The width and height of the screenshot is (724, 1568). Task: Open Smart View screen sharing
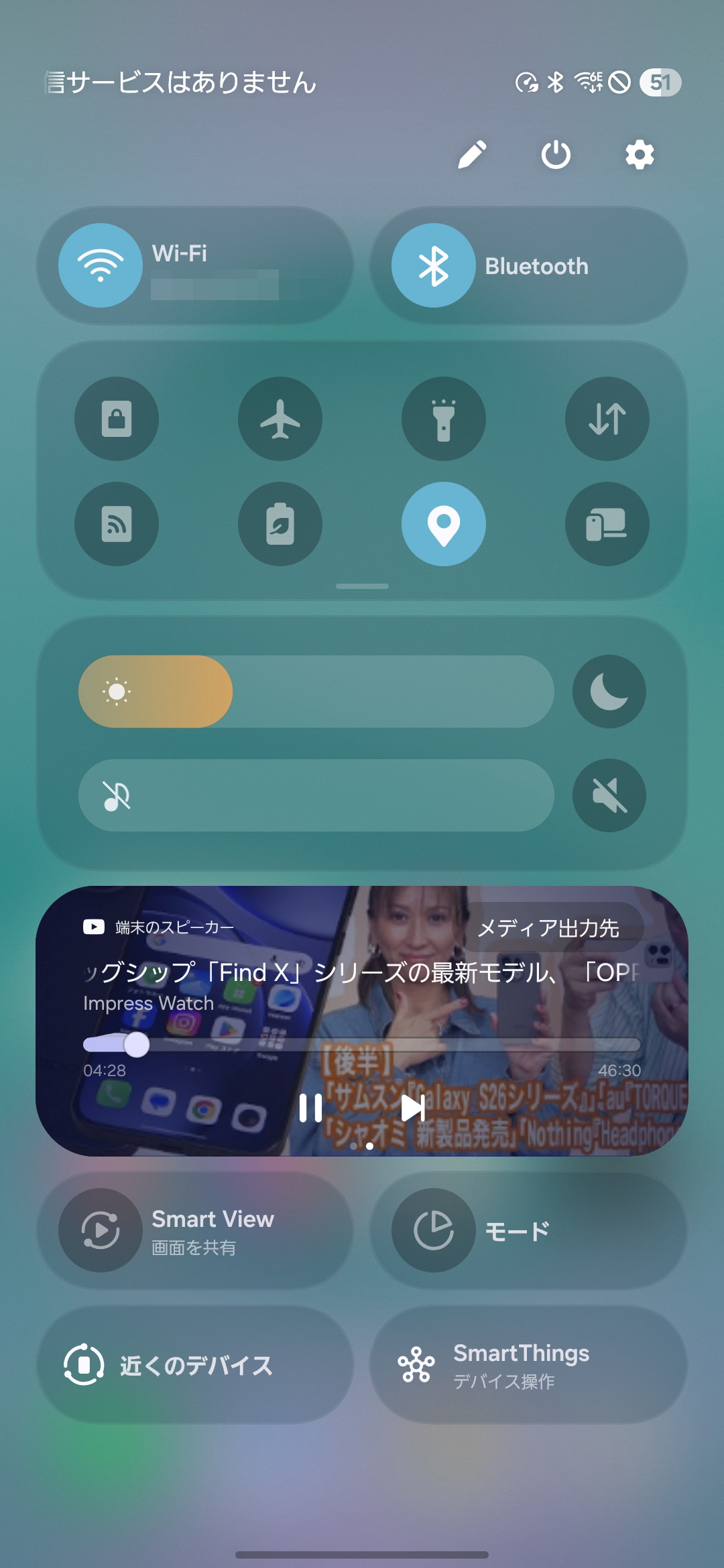click(x=194, y=1230)
